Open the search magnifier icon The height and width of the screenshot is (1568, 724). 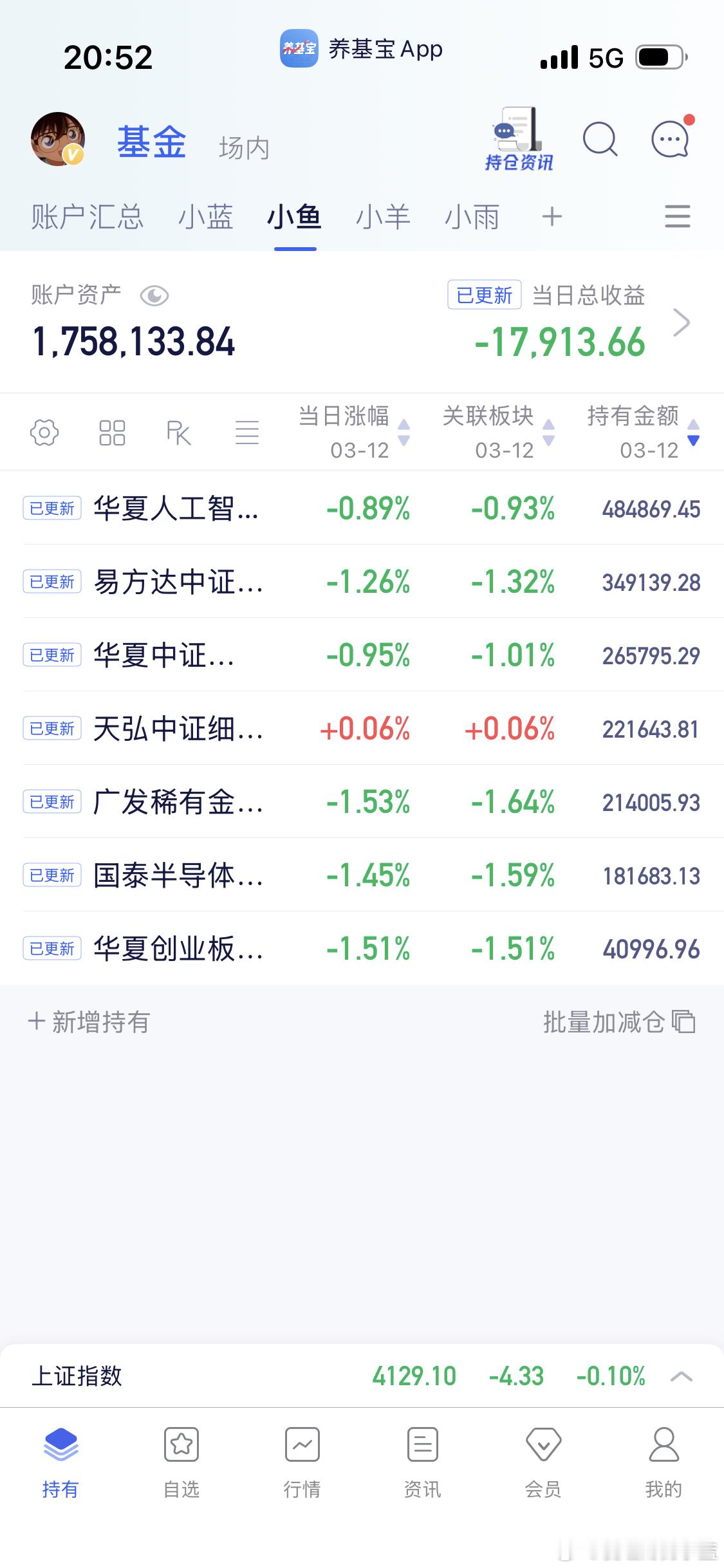coord(600,139)
